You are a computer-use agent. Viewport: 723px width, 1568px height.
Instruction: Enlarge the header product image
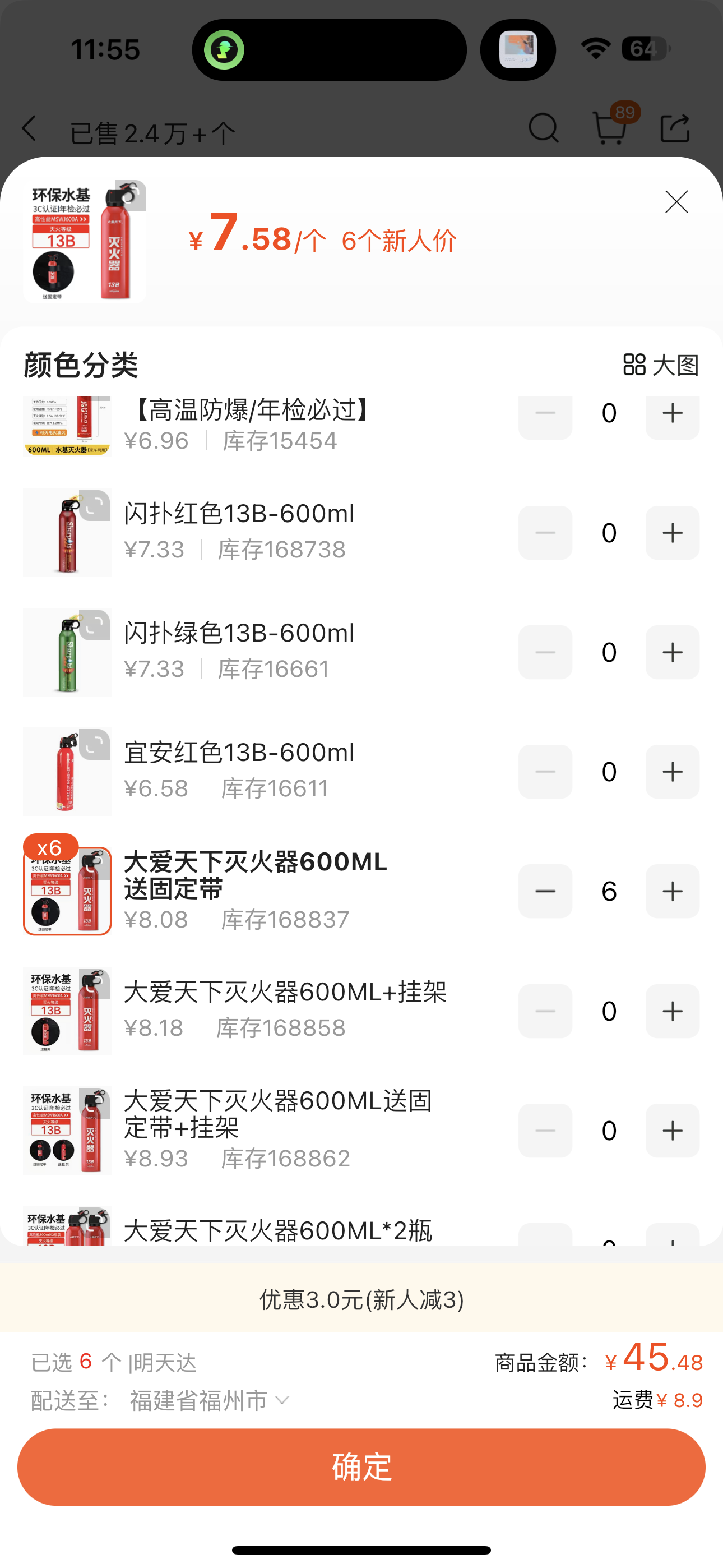85,242
